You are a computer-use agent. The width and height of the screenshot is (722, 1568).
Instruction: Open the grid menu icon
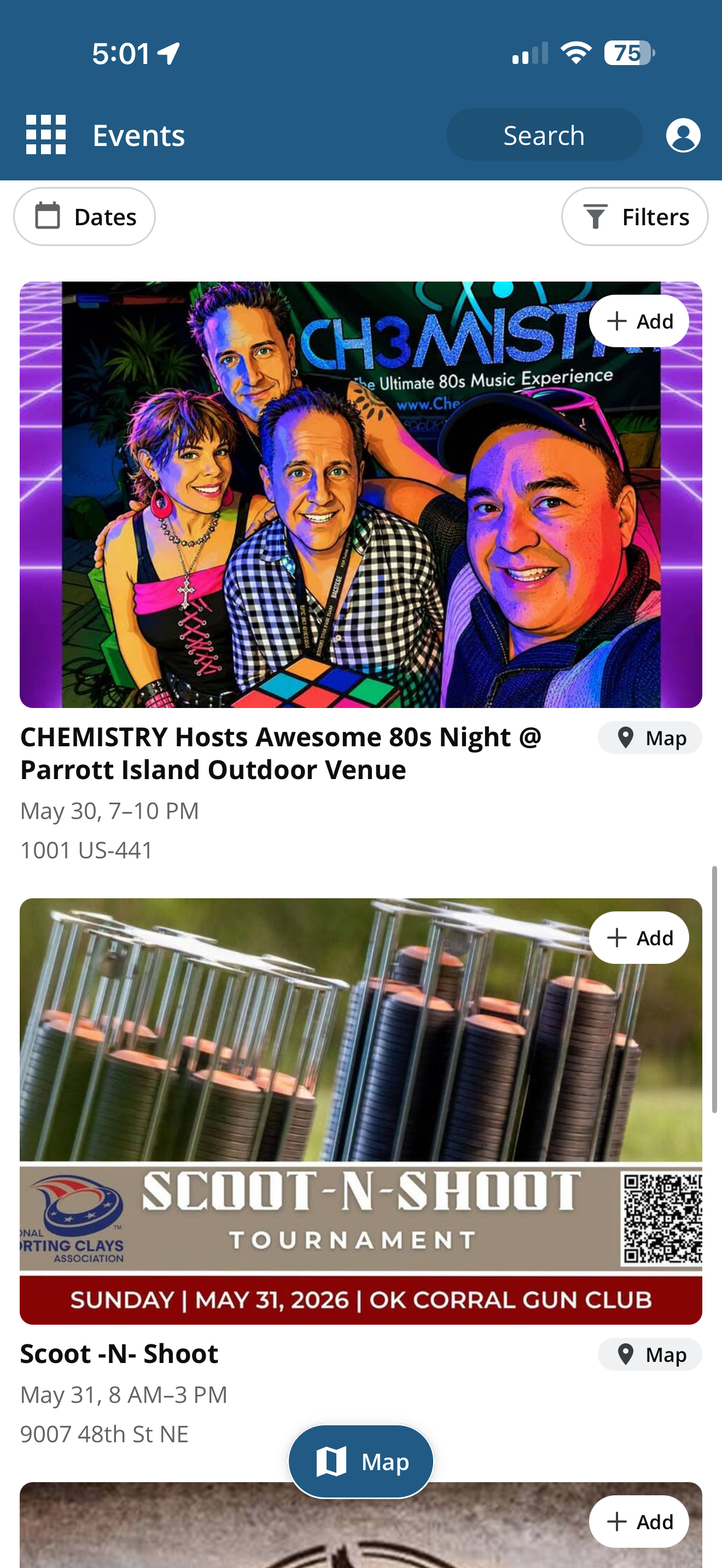[45, 134]
